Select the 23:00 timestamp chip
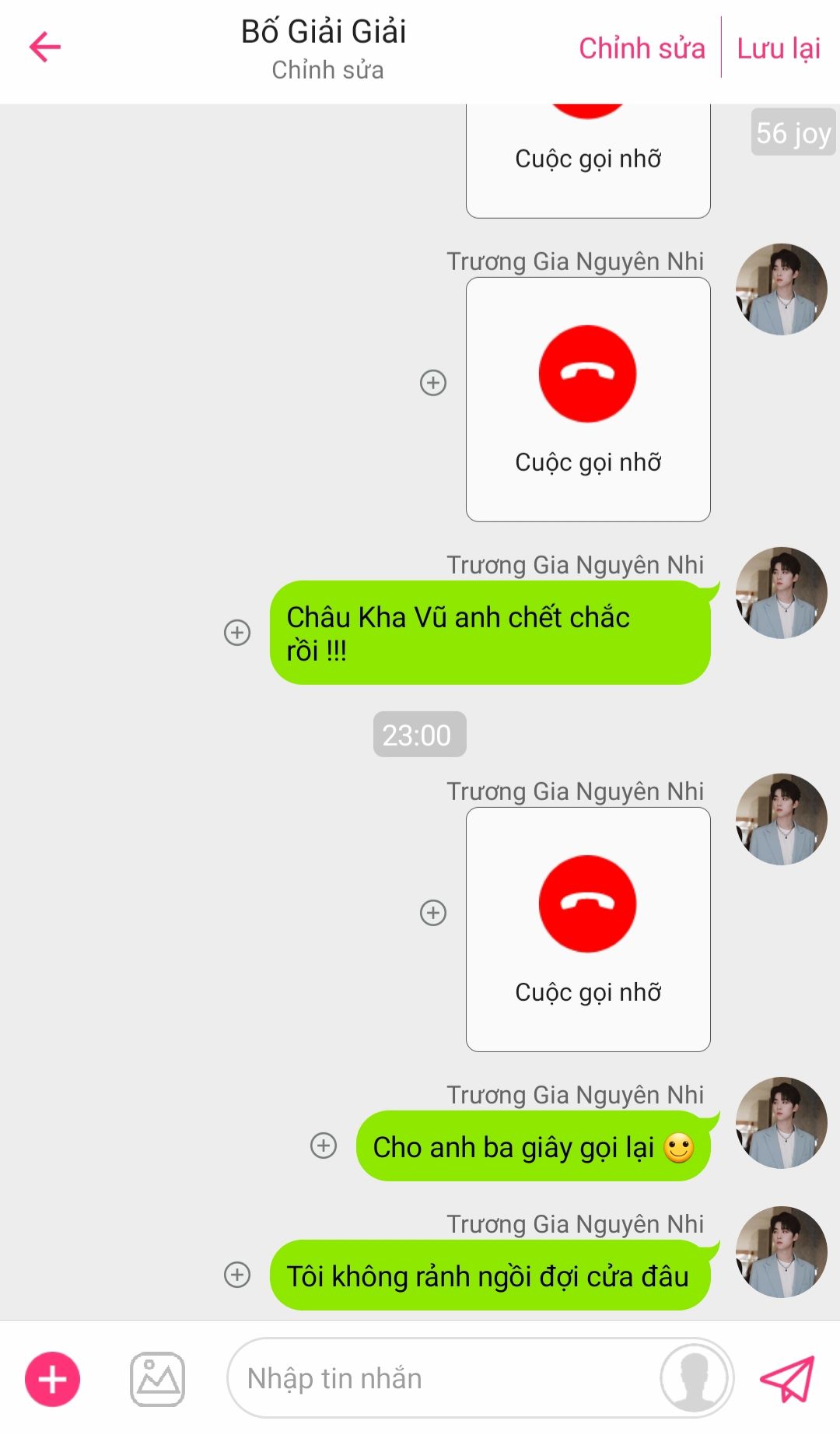 419,735
